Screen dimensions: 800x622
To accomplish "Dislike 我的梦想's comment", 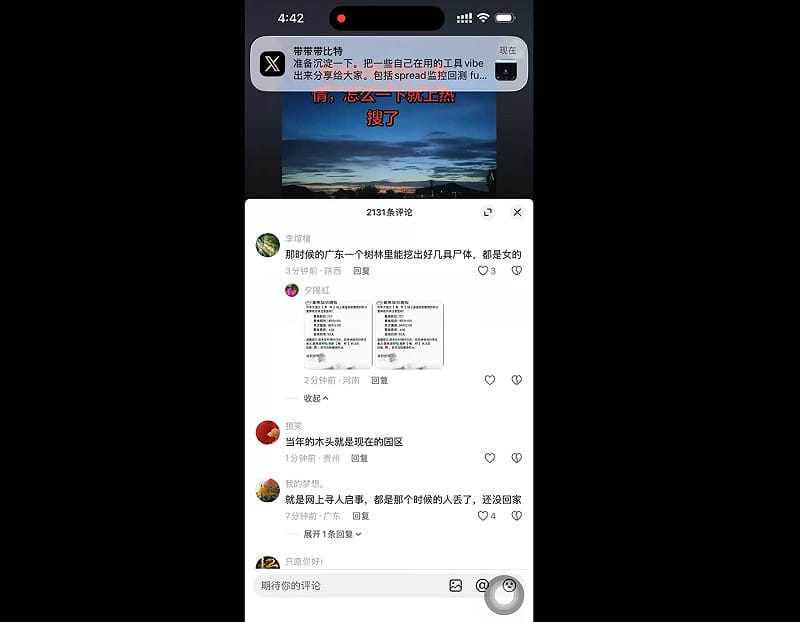I will 517,516.
